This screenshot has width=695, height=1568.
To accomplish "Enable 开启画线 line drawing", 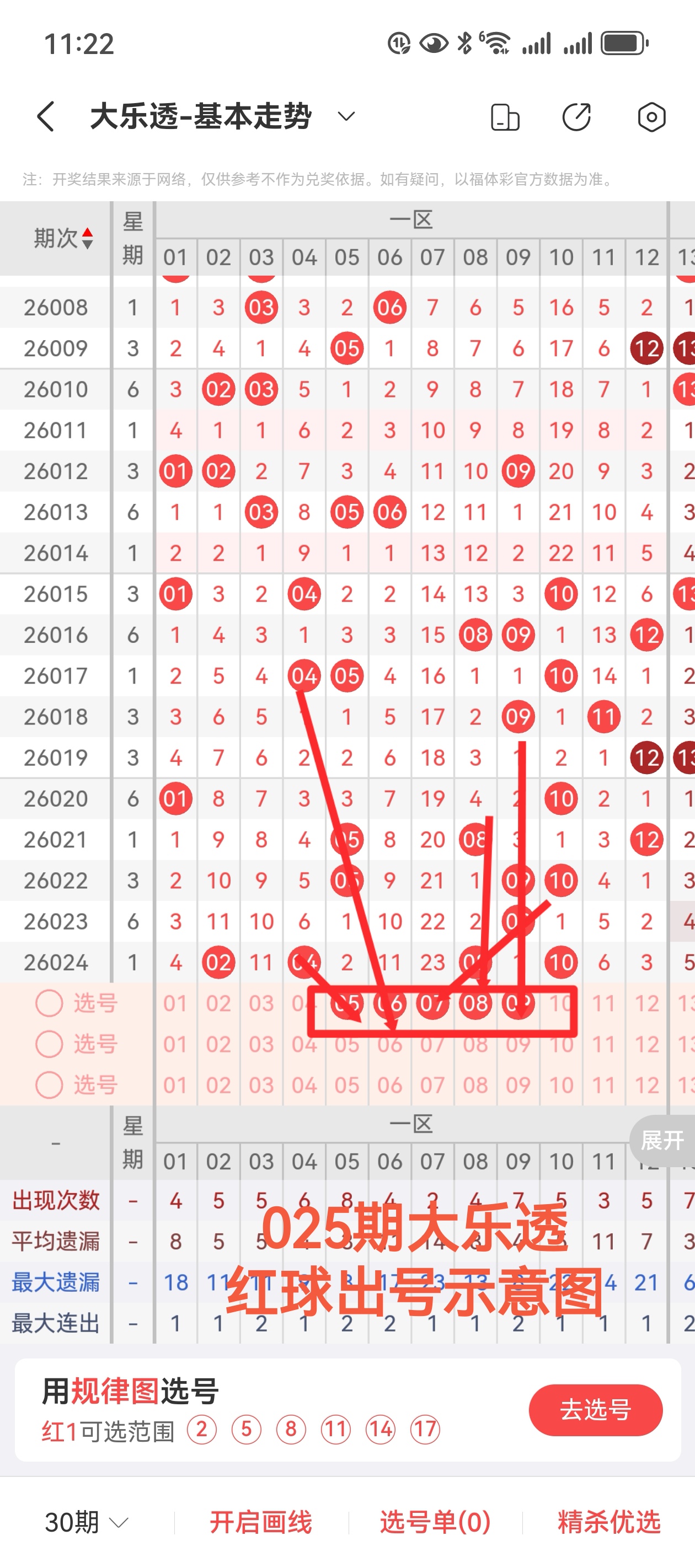I will pos(261,1522).
